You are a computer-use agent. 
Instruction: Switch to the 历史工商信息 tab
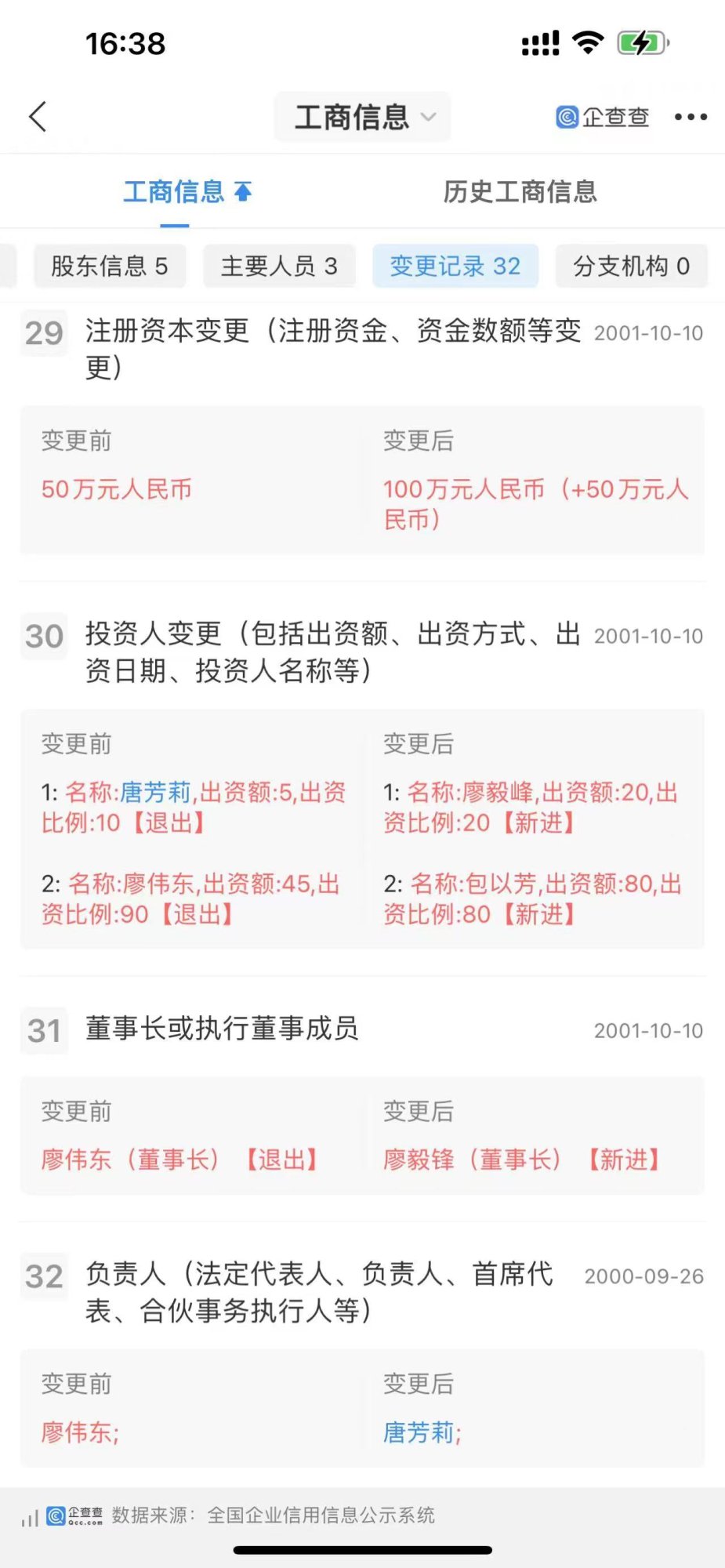coord(520,191)
